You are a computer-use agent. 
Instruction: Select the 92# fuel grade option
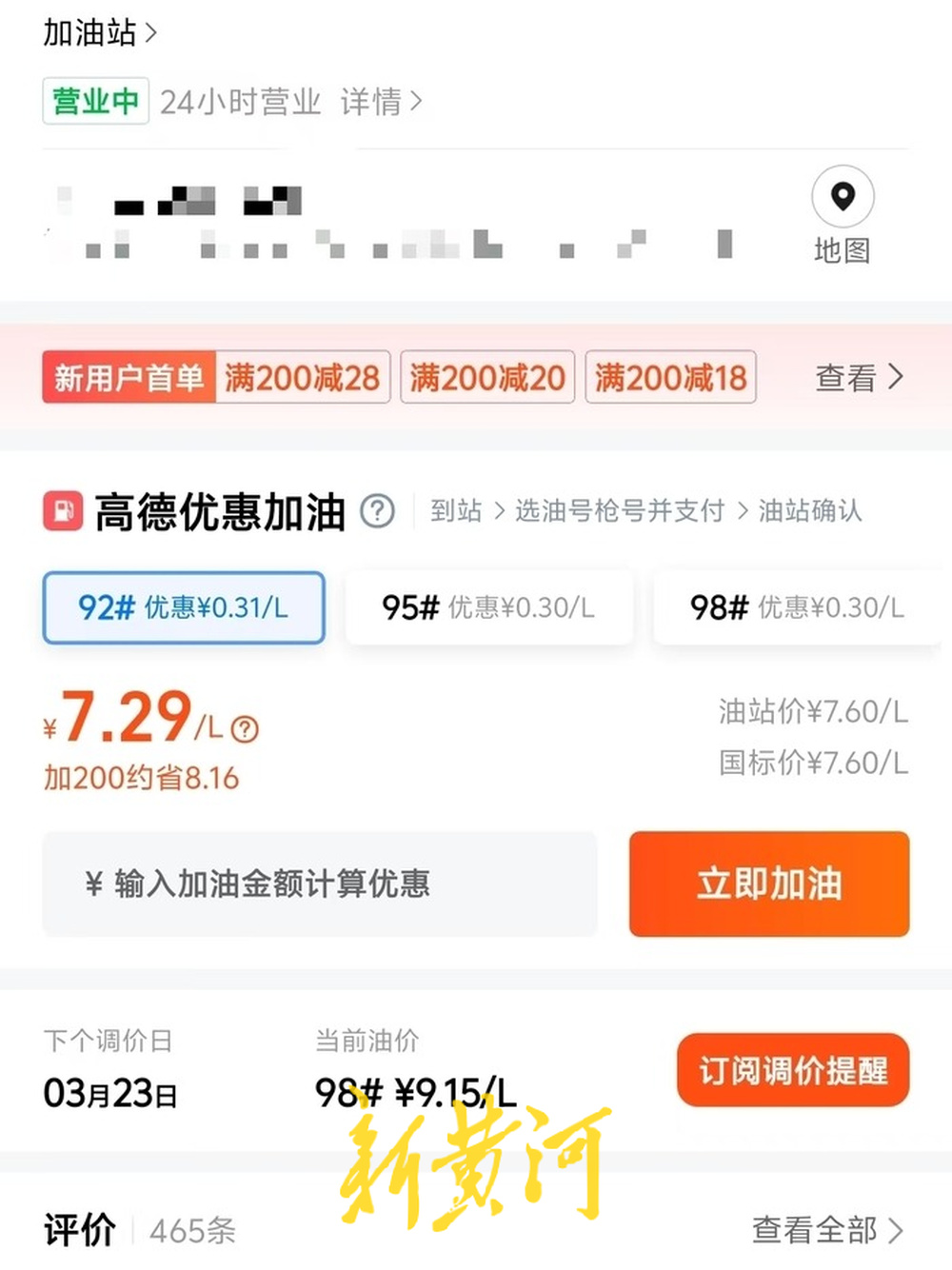(x=184, y=607)
